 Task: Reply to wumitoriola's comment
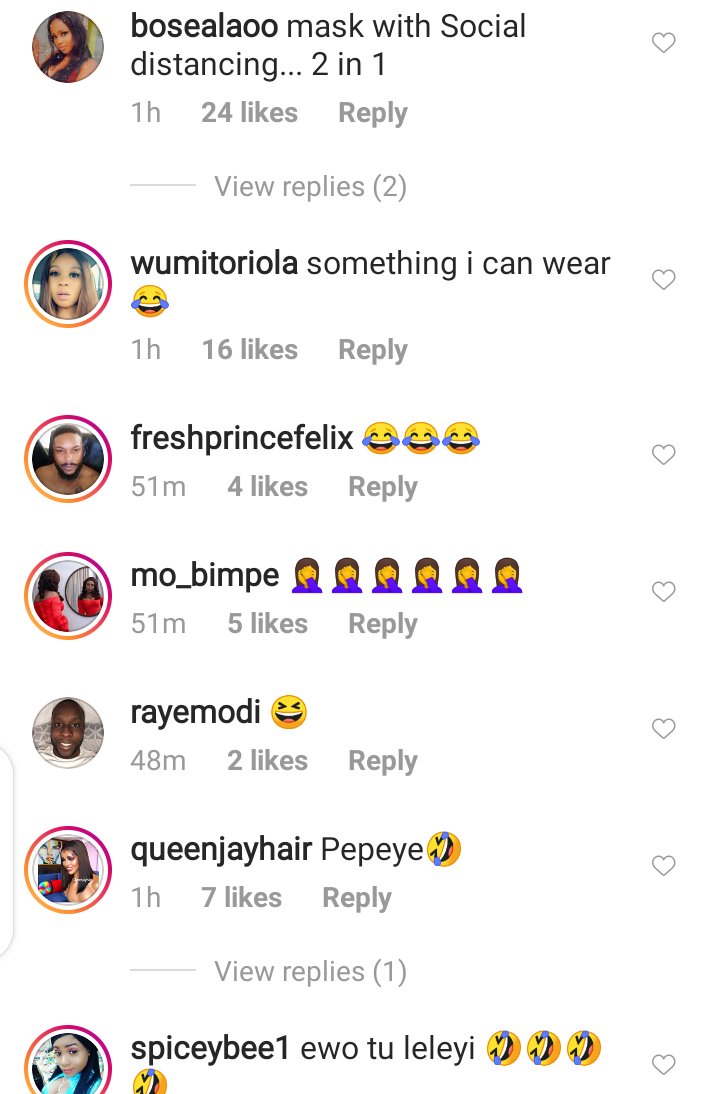pos(372,350)
